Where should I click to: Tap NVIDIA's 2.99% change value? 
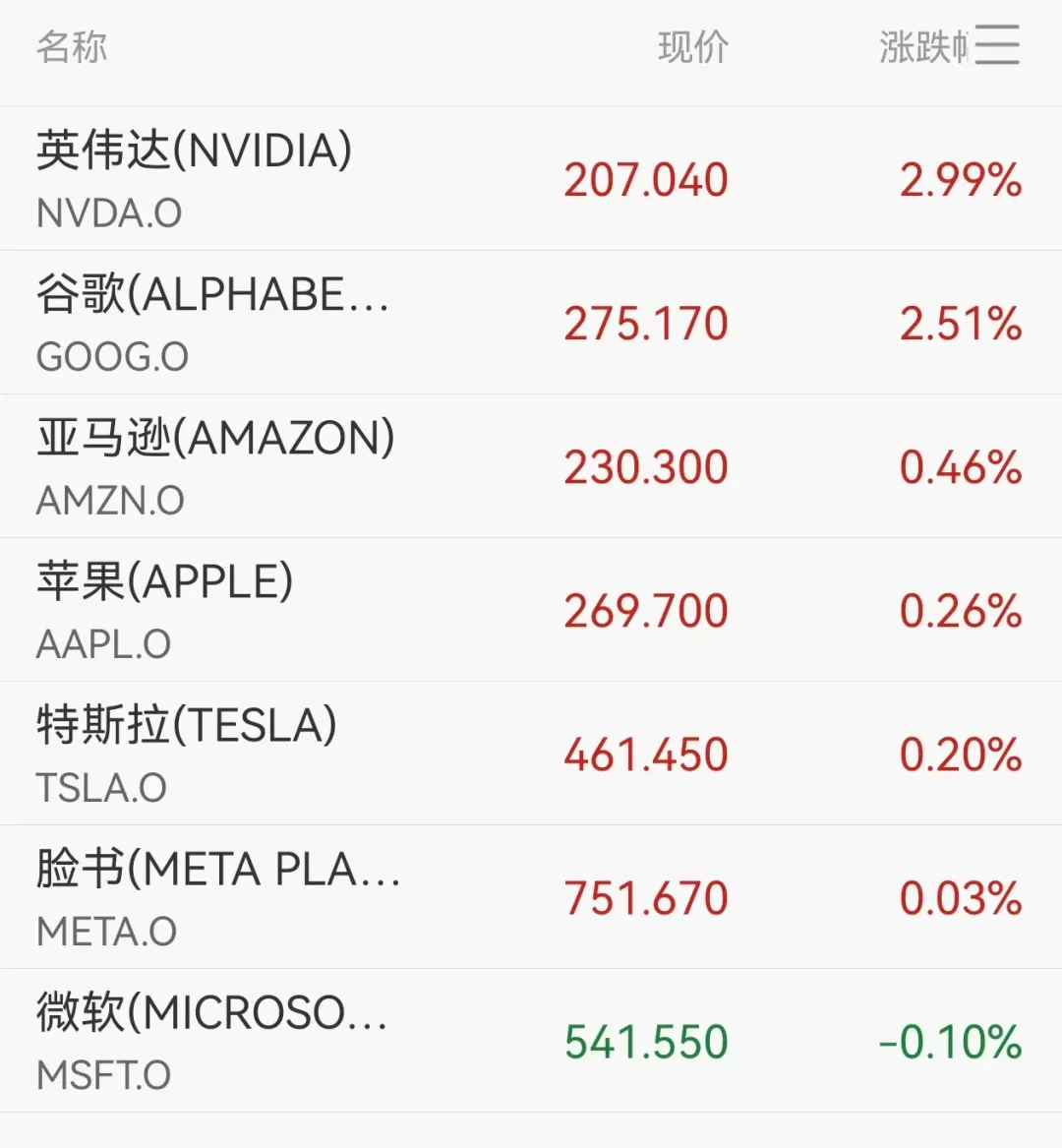(x=960, y=179)
